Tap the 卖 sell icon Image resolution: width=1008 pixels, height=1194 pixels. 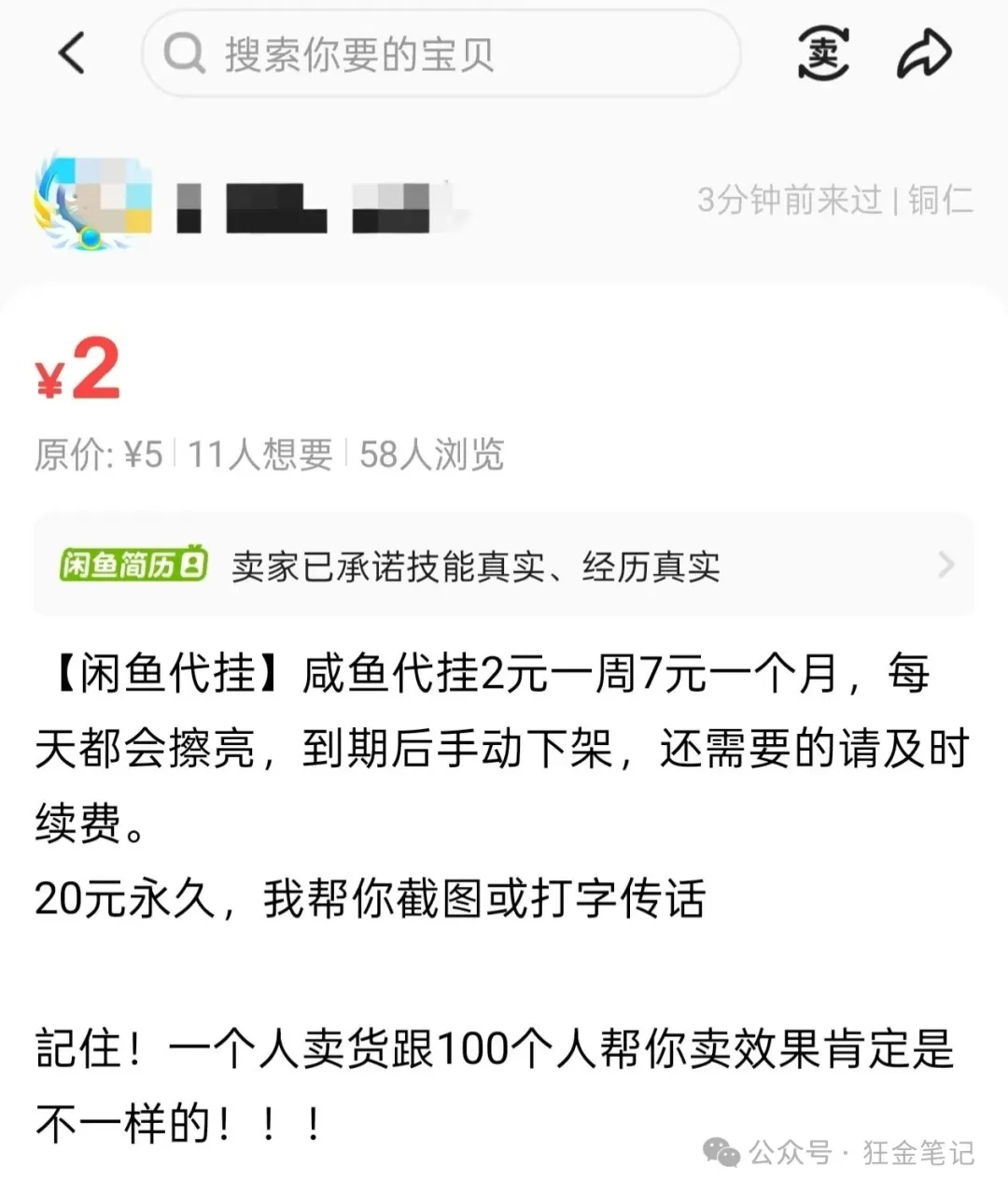823,54
